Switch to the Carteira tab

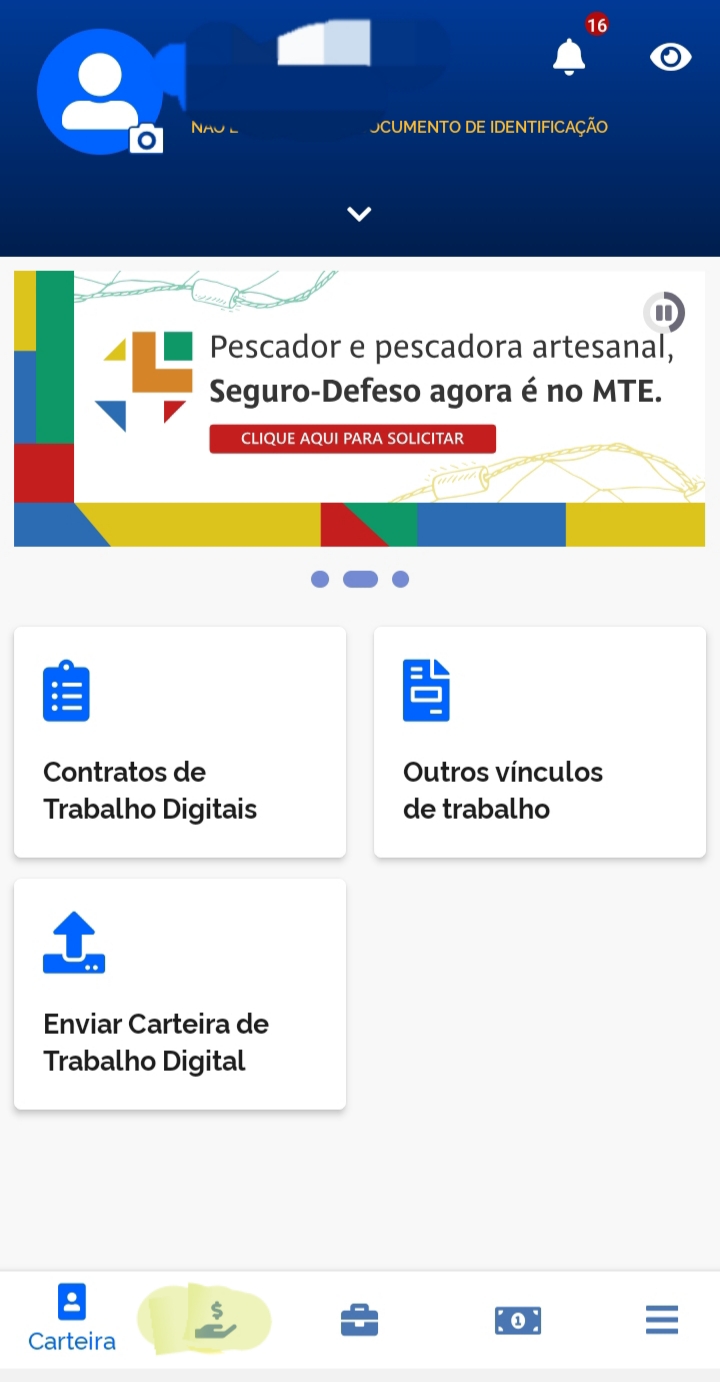point(72,1318)
